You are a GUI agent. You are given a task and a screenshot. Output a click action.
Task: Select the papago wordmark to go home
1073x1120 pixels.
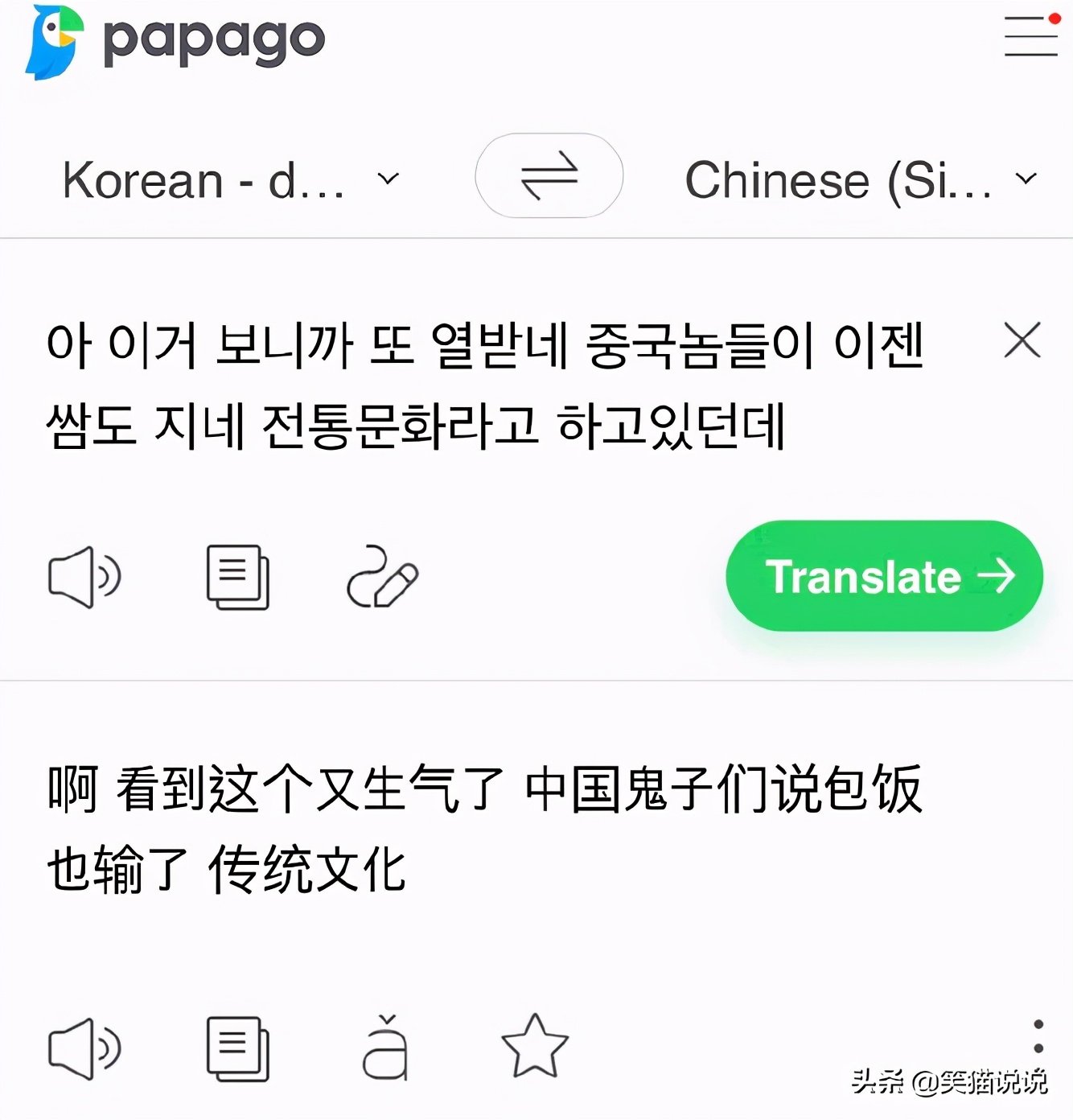212,39
